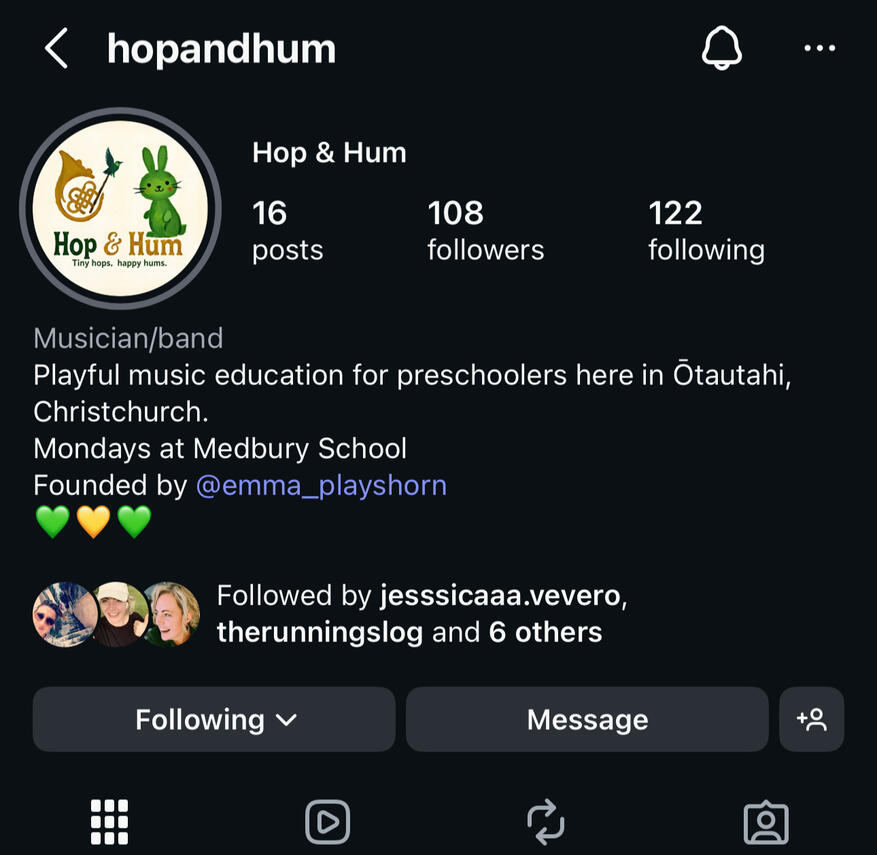877x855 pixels.
Task: Switch to the reposts tab
Action: pos(546,822)
